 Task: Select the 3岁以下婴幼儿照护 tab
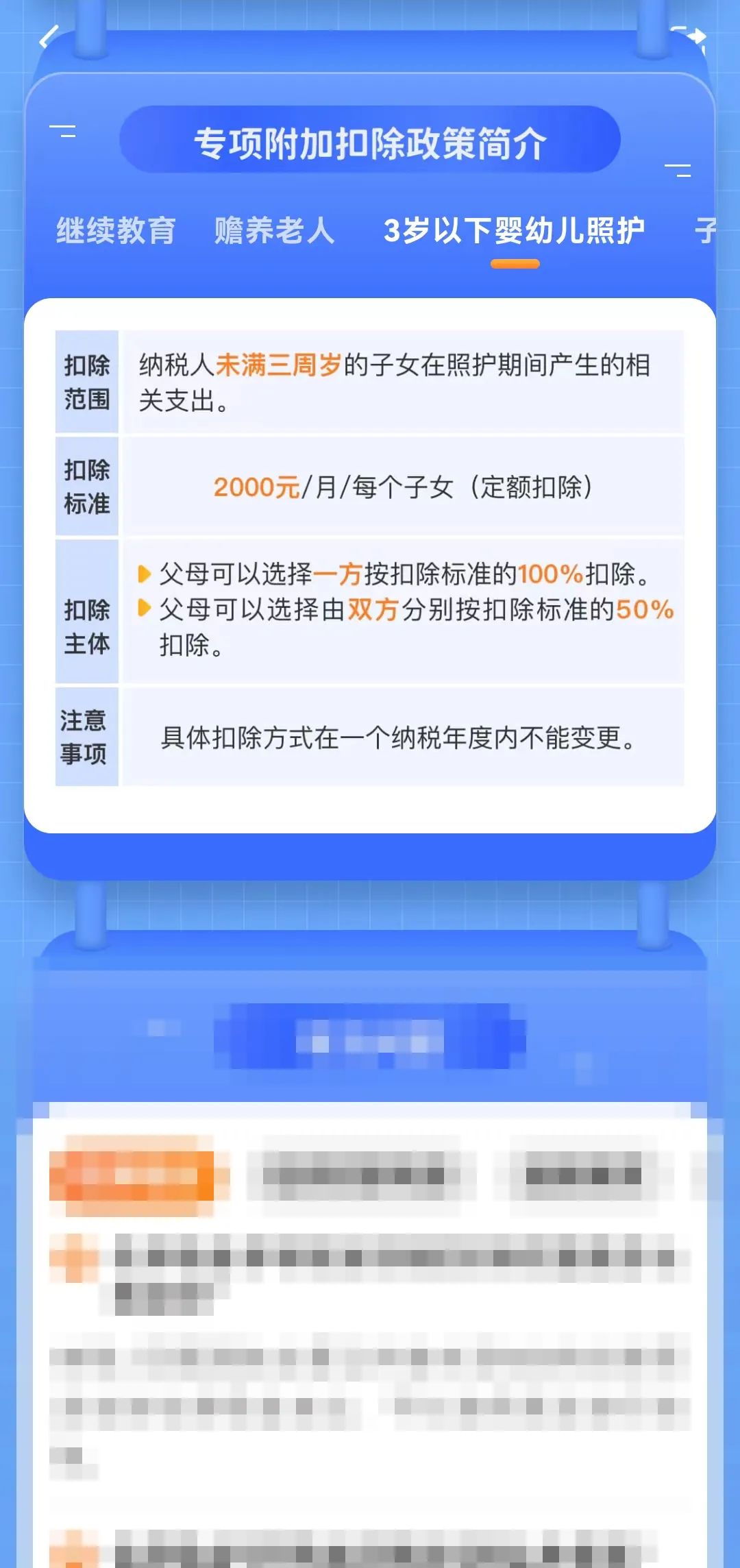pyautogui.click(x=514, y=230)
